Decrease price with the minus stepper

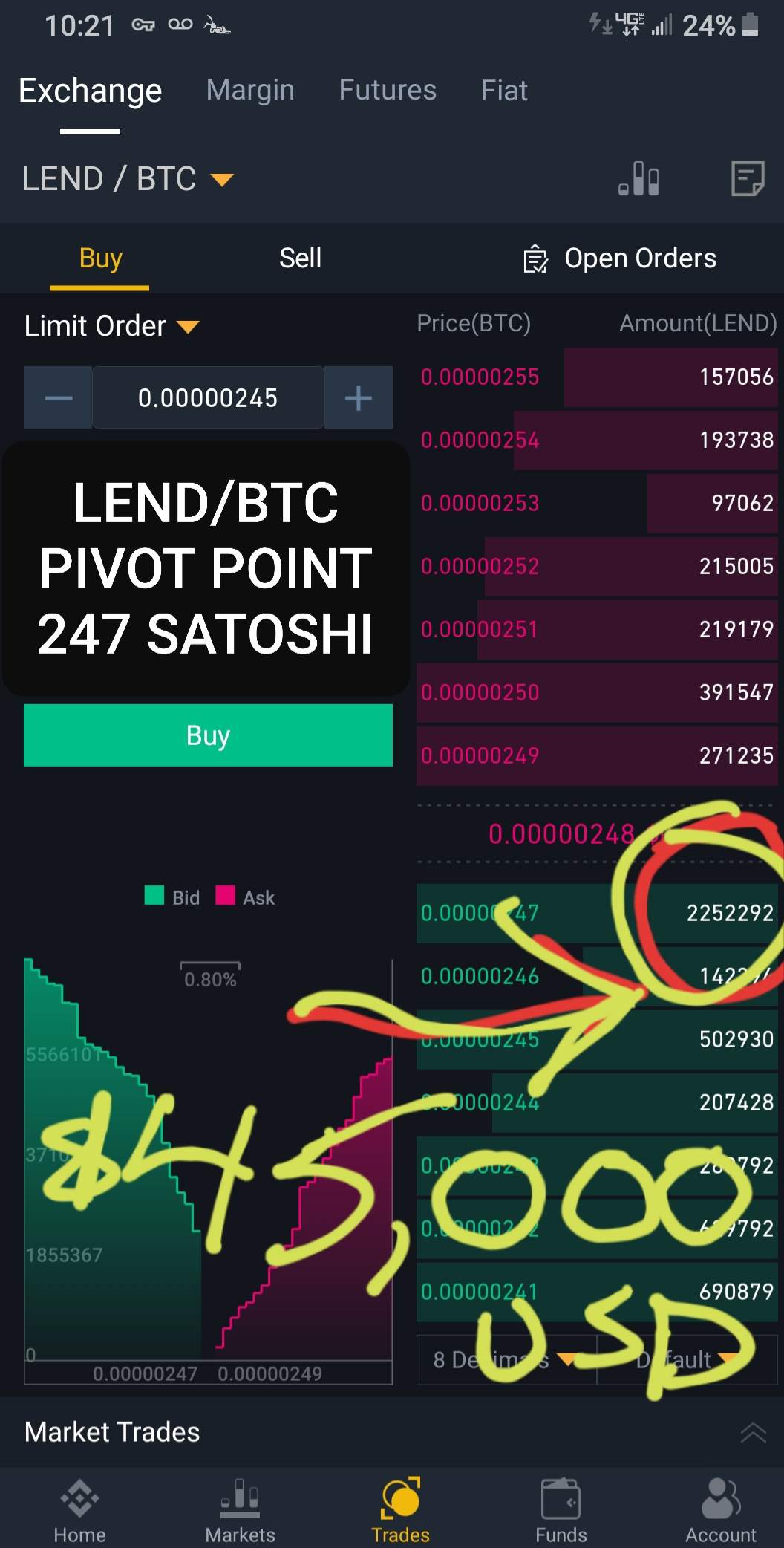pos(58,398)
